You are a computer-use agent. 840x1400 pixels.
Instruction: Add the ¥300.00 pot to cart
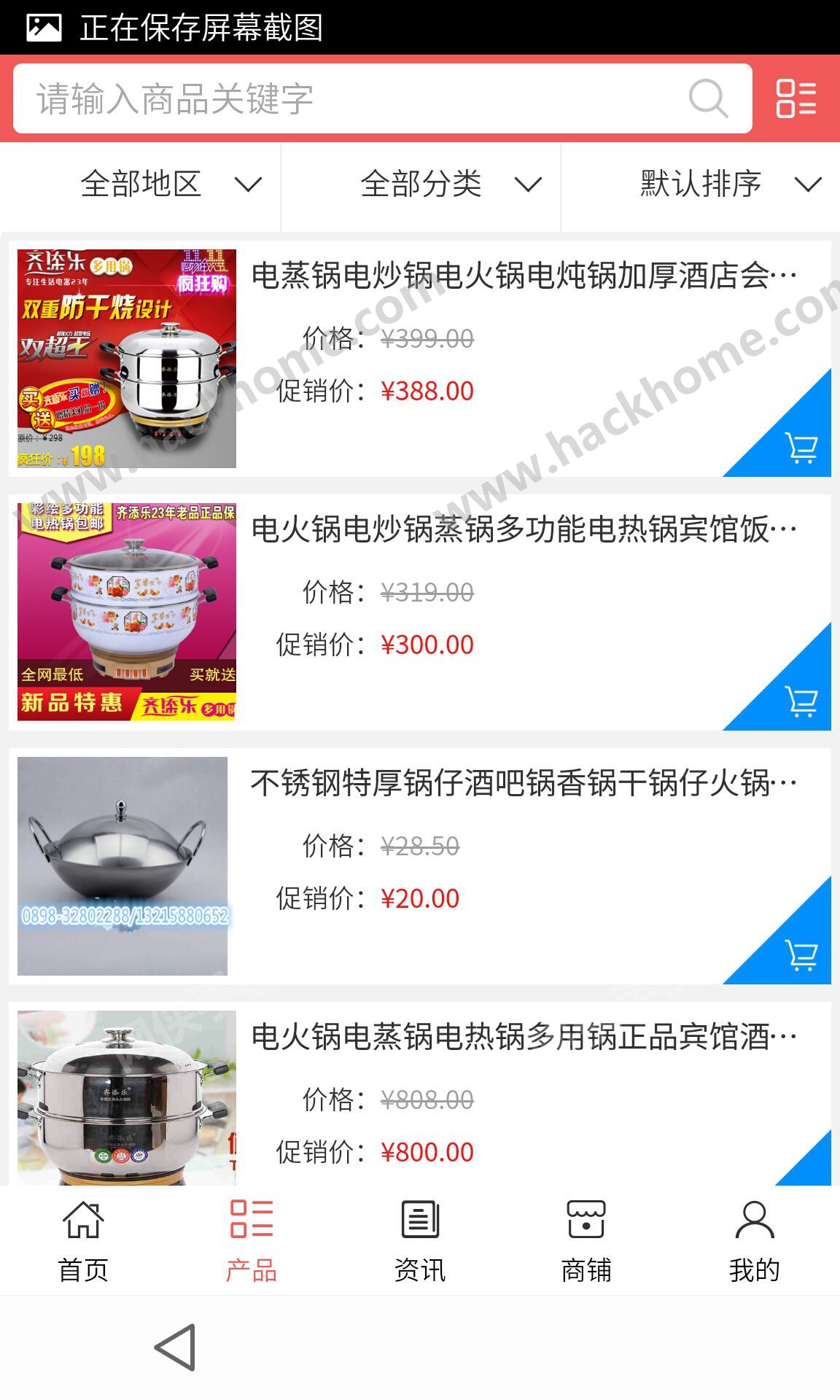click(800, 701)
